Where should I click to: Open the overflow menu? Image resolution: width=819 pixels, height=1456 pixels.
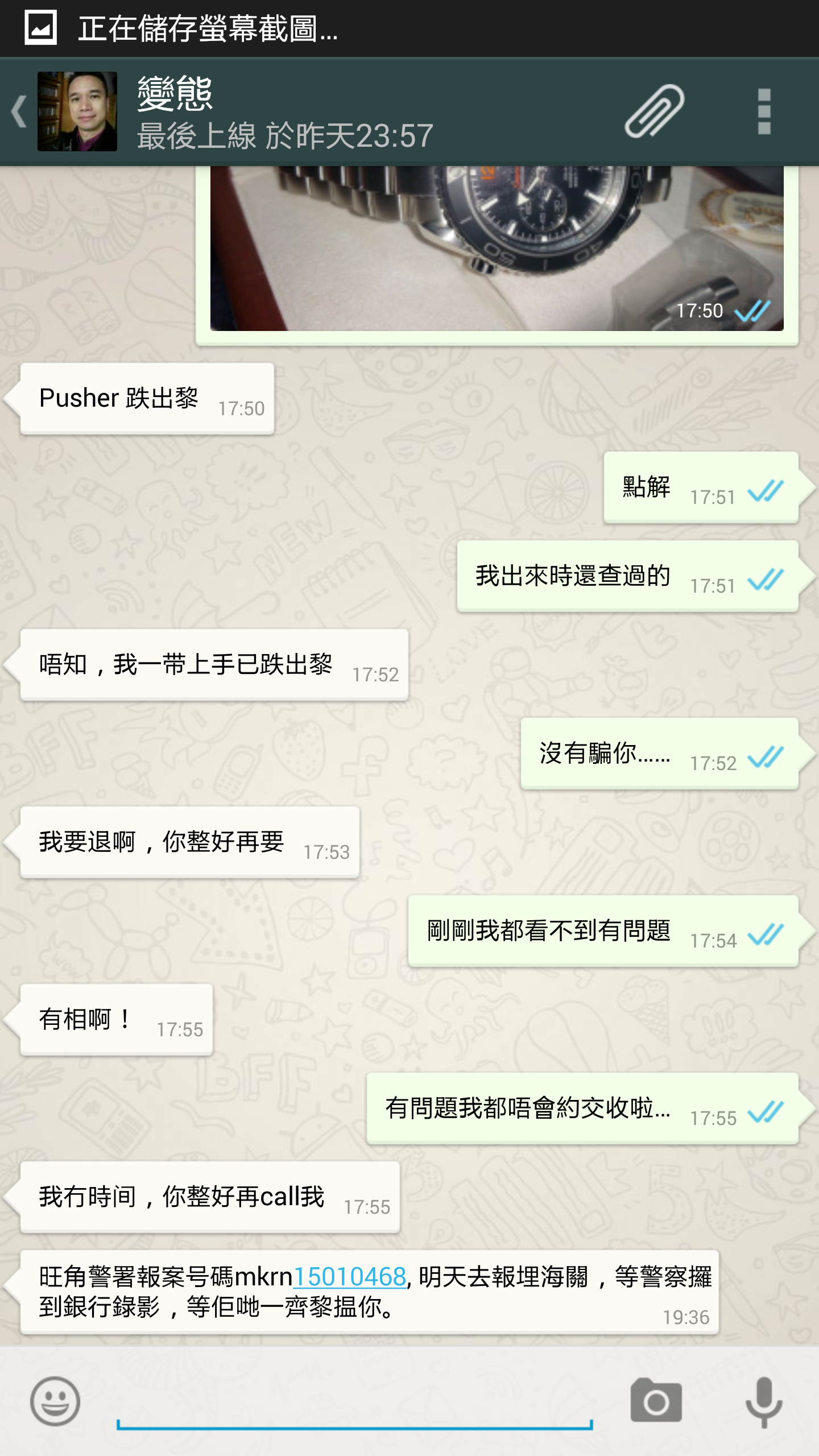coord(764,111)
